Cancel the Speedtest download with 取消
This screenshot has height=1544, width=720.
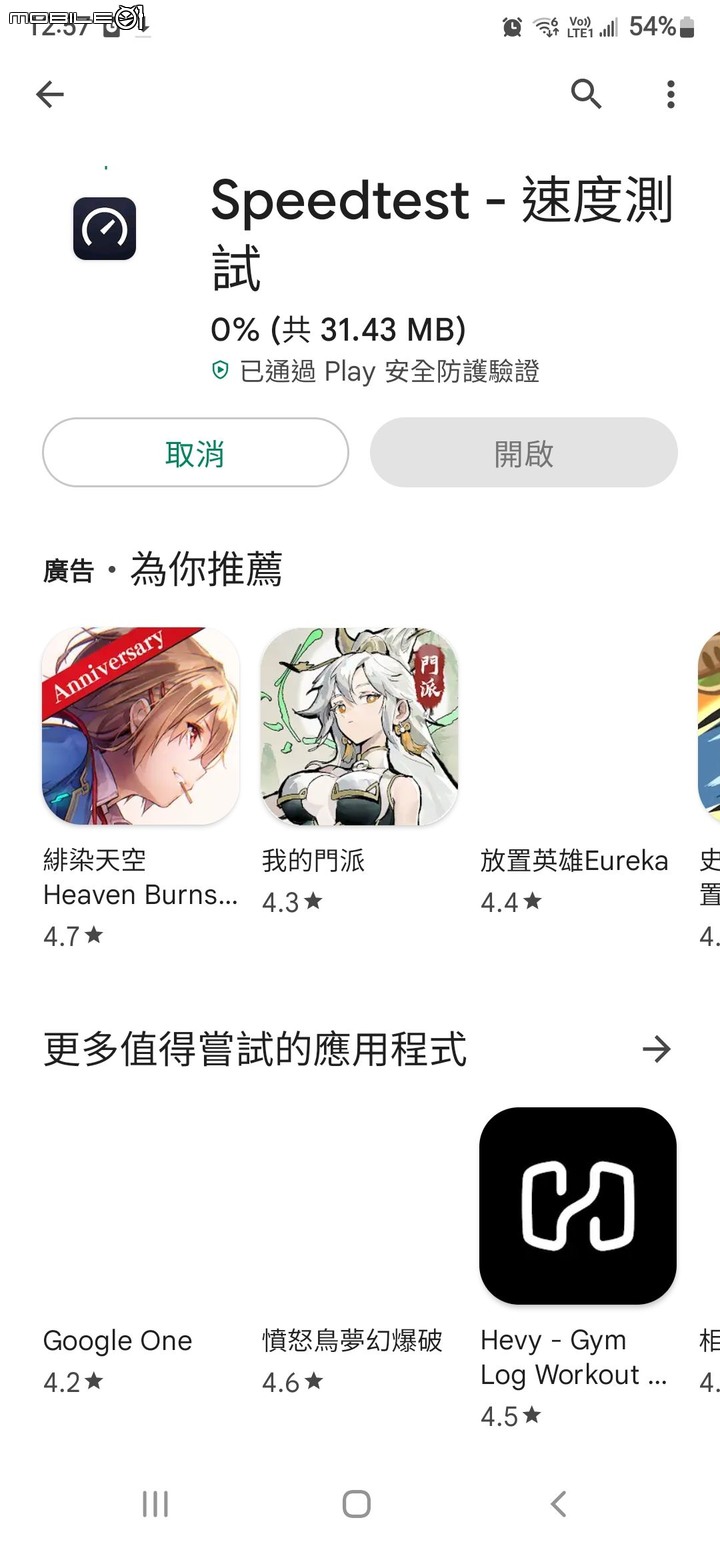coord(195,453)
